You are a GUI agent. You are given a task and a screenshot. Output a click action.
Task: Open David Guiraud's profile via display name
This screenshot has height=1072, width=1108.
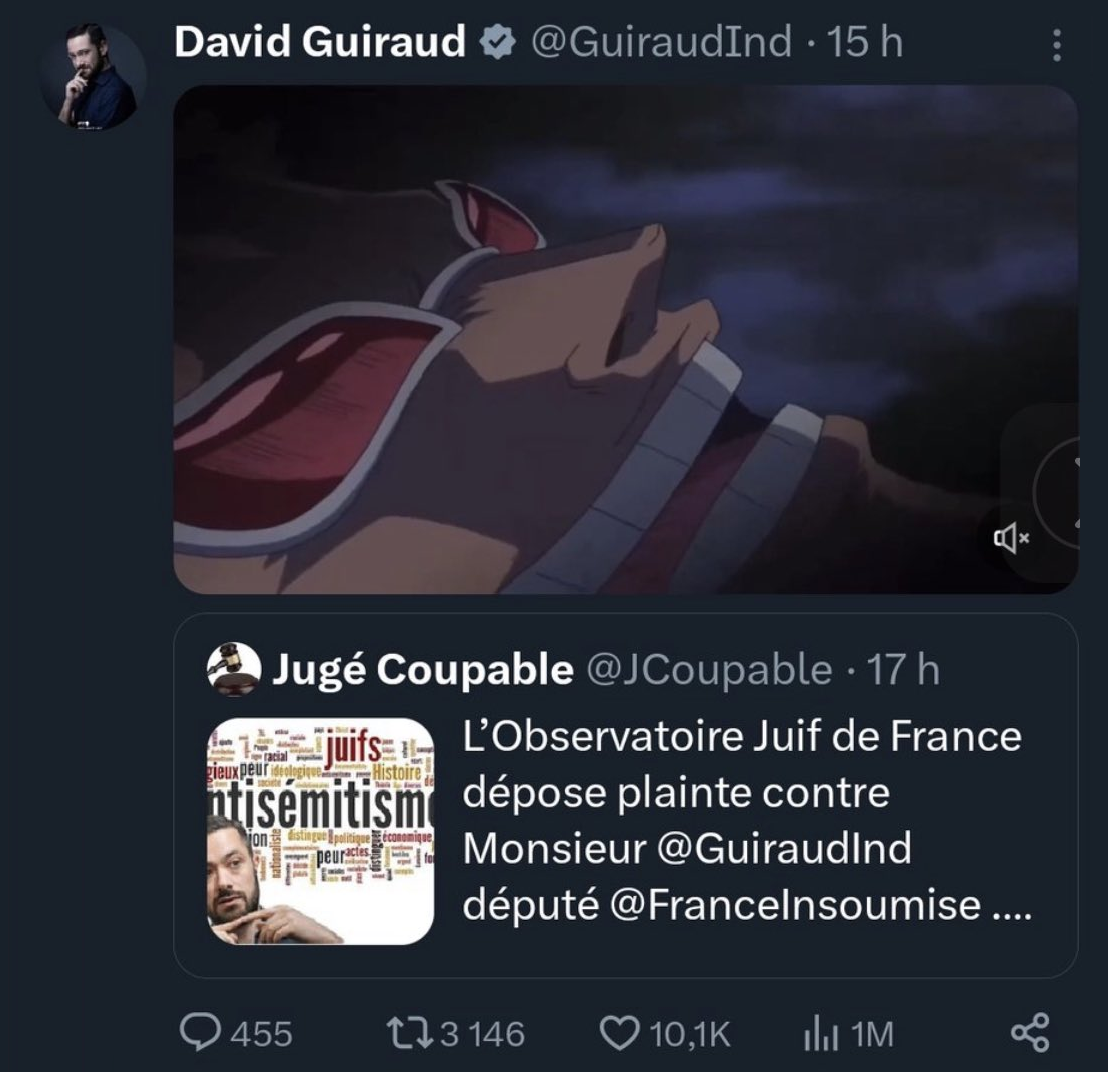pos(320,42)
